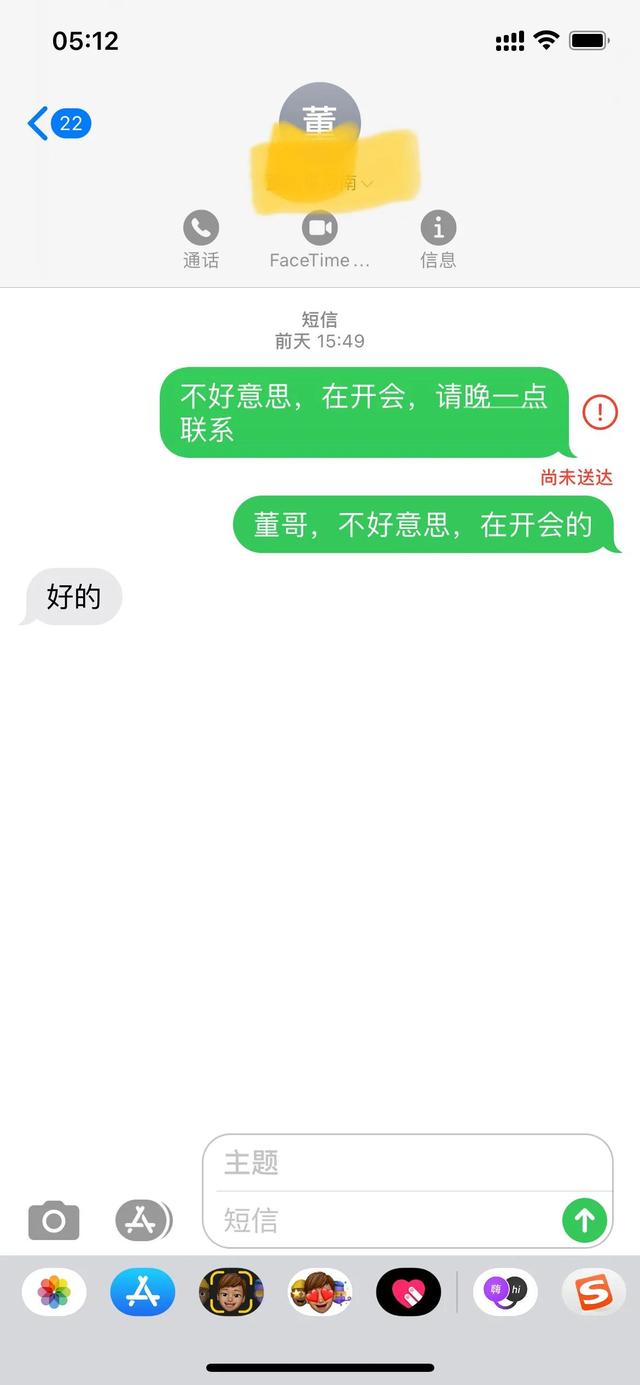Image resolution: width=640 pixels, height=1385 pixels.
Task: Tap the red not-delivered alert icon
Action: [x=600, y=412]
